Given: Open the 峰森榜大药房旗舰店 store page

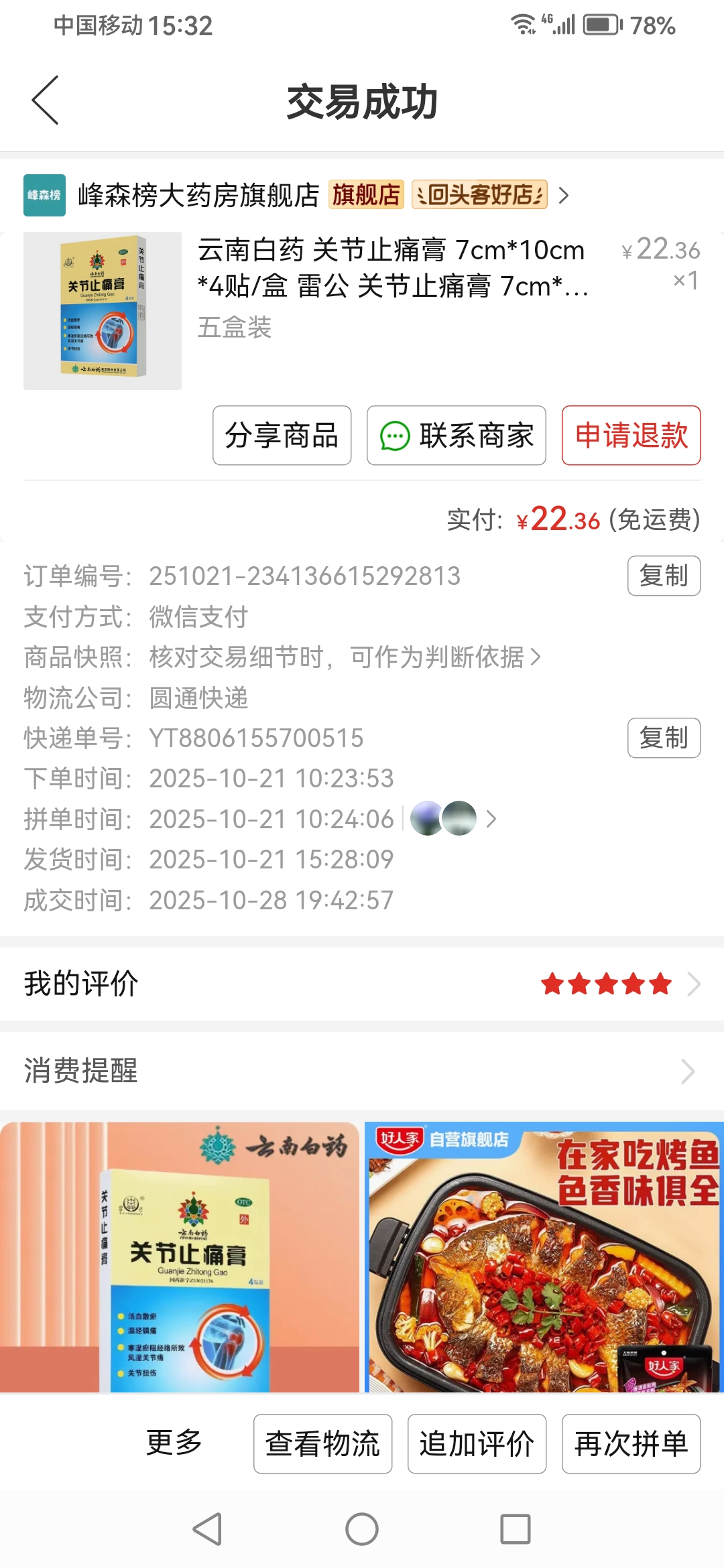Looking at the screenshot, I should [198, 196].
